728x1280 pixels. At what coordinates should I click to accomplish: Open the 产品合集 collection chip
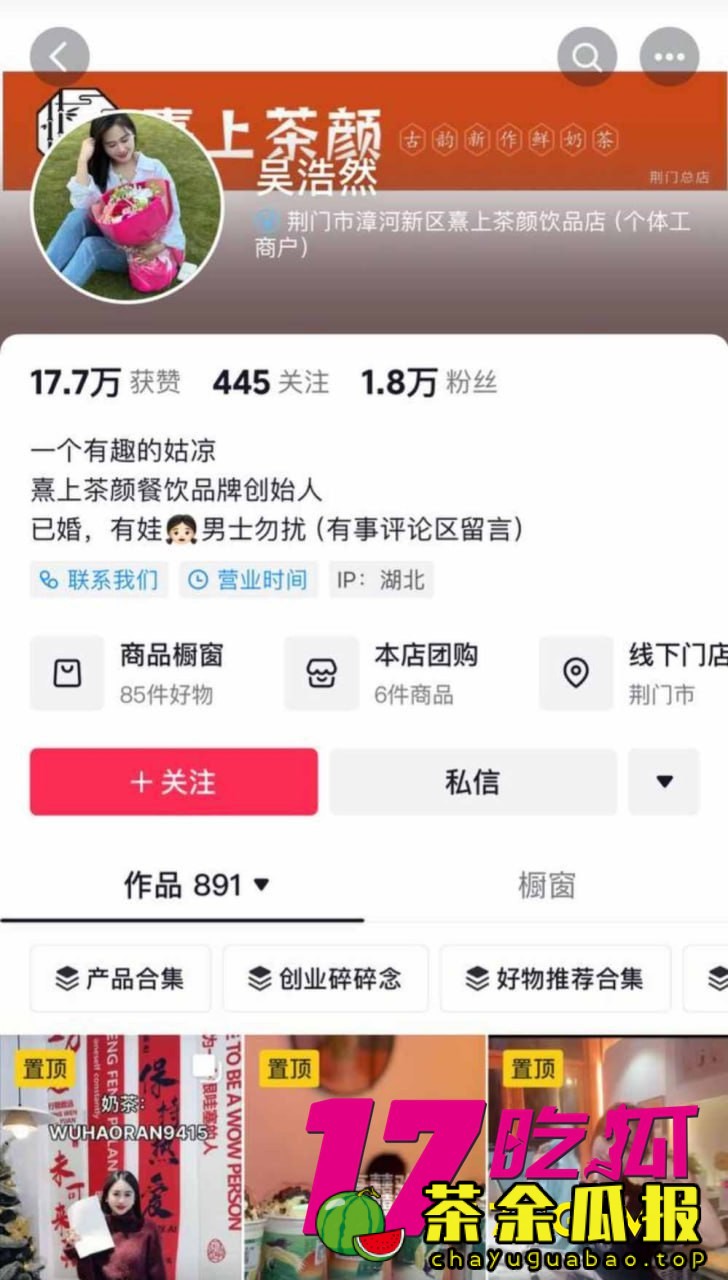pos(120,979)
